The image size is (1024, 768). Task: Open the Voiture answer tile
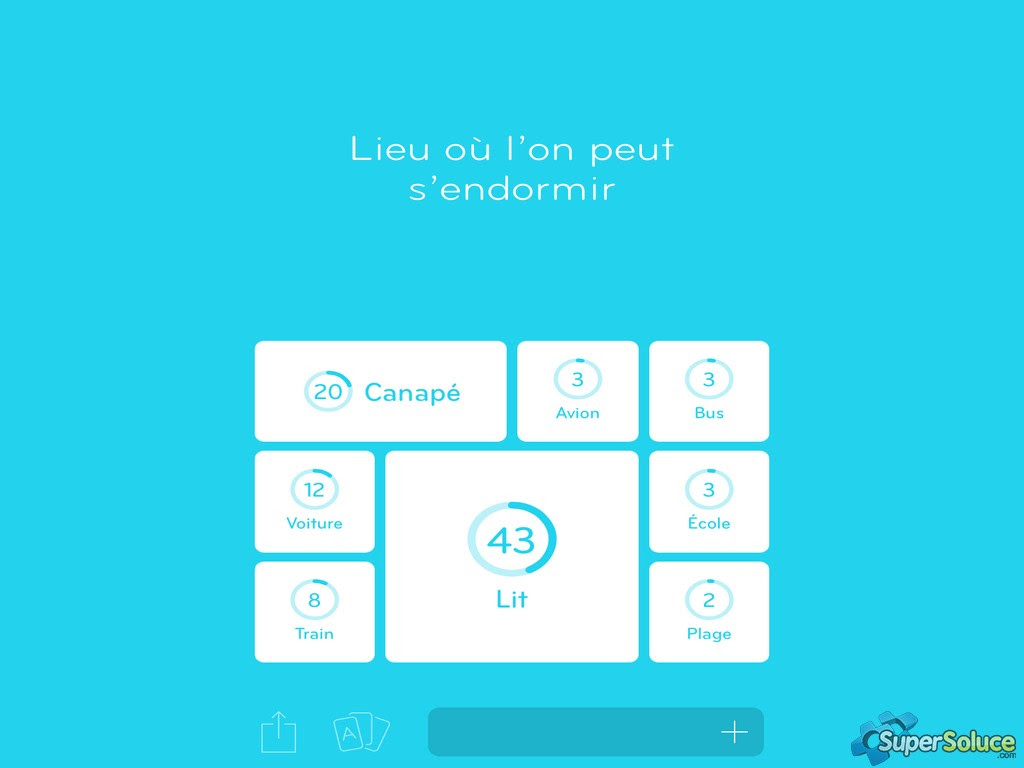coord(314,501)
